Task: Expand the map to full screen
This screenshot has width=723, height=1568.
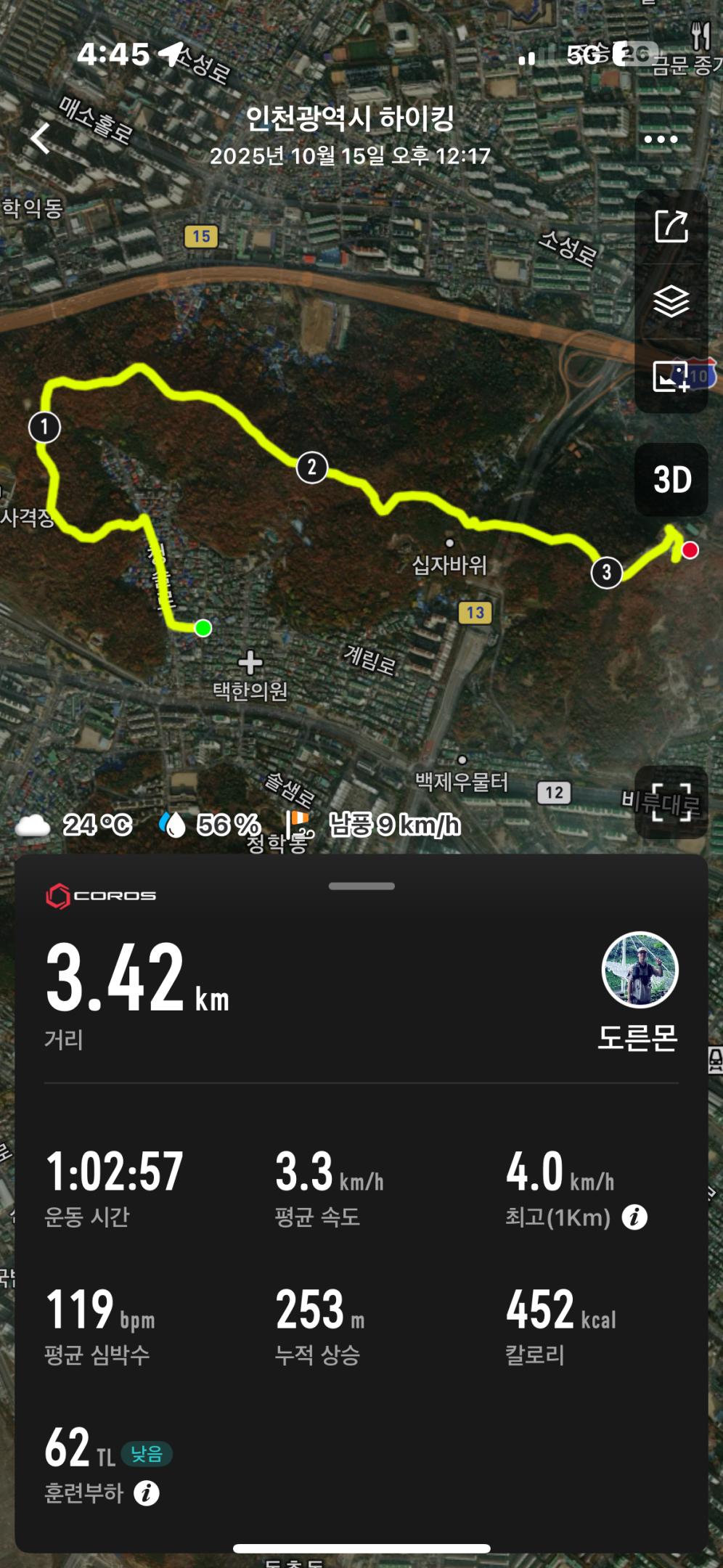Action: click(x=671, y=802)
